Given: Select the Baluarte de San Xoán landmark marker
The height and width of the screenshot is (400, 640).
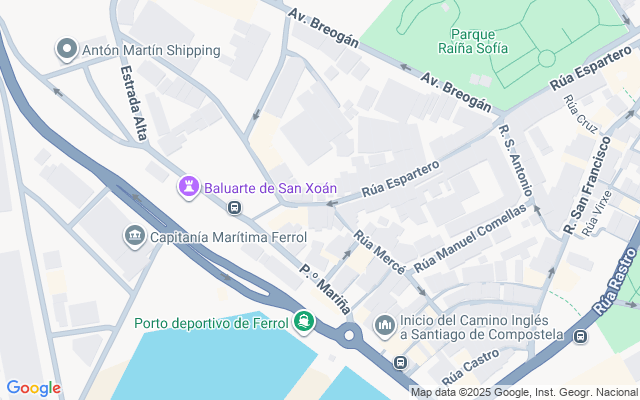Looking at the screenshot, I should click(188, 186).
